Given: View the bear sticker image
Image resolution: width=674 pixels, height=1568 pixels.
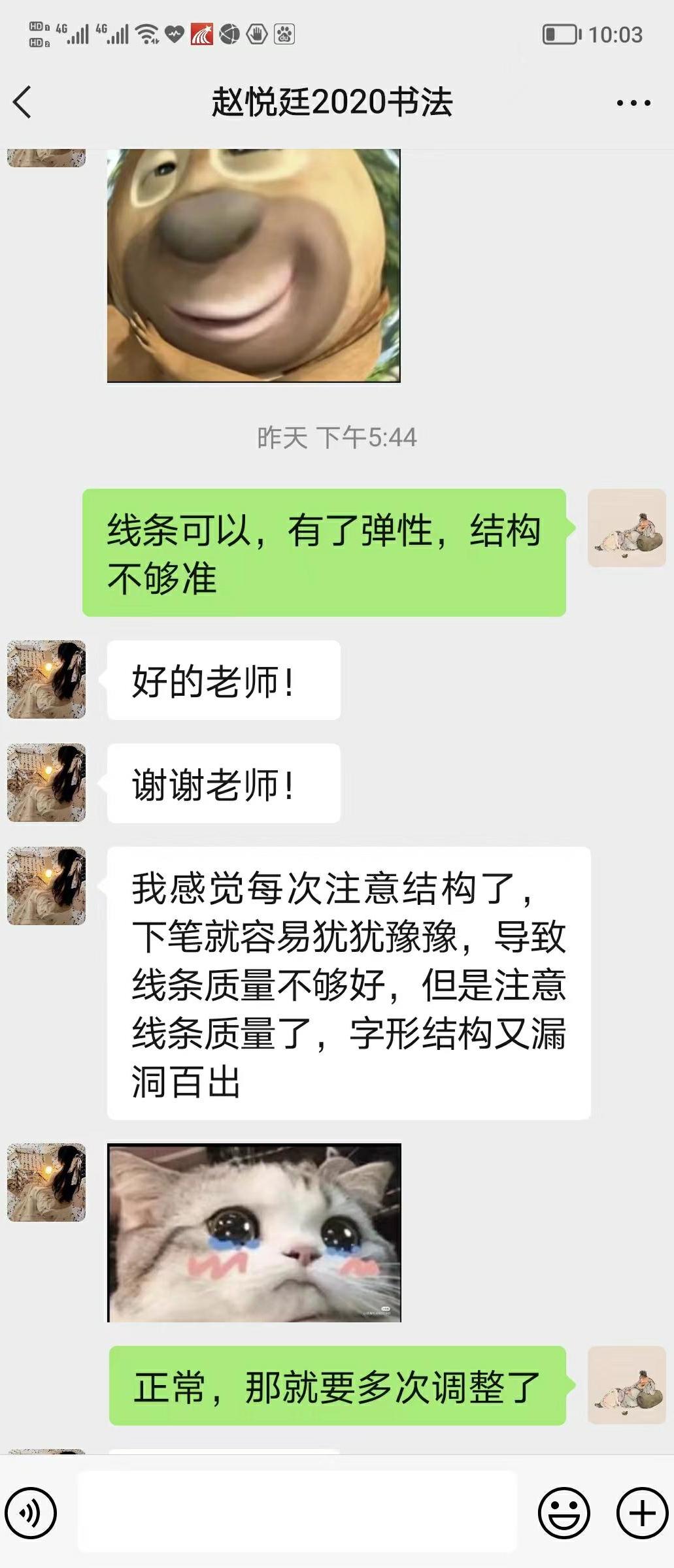Looking at the screenshot, I should (254, 265).
